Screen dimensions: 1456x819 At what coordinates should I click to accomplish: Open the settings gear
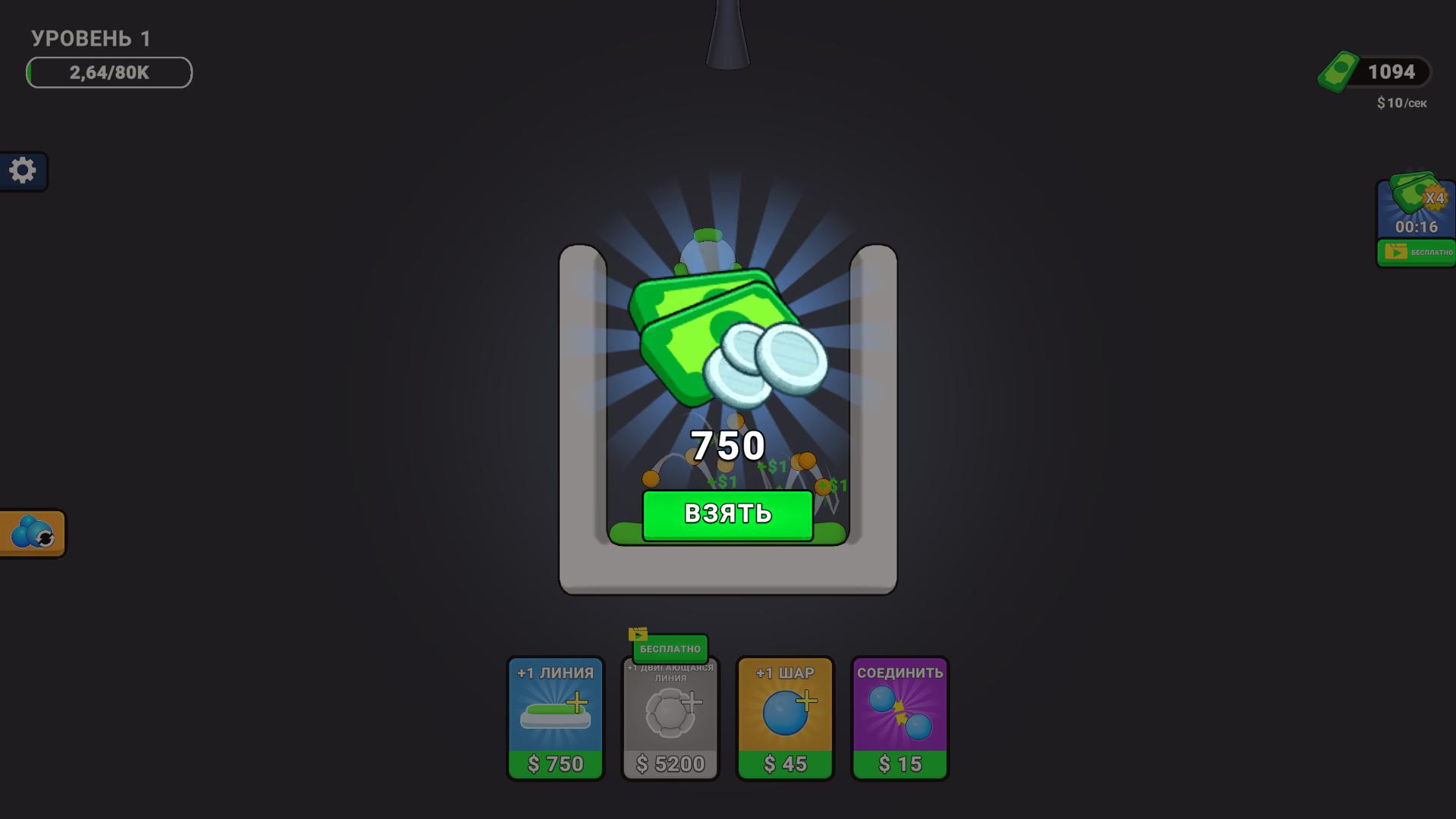click(23, 171)
